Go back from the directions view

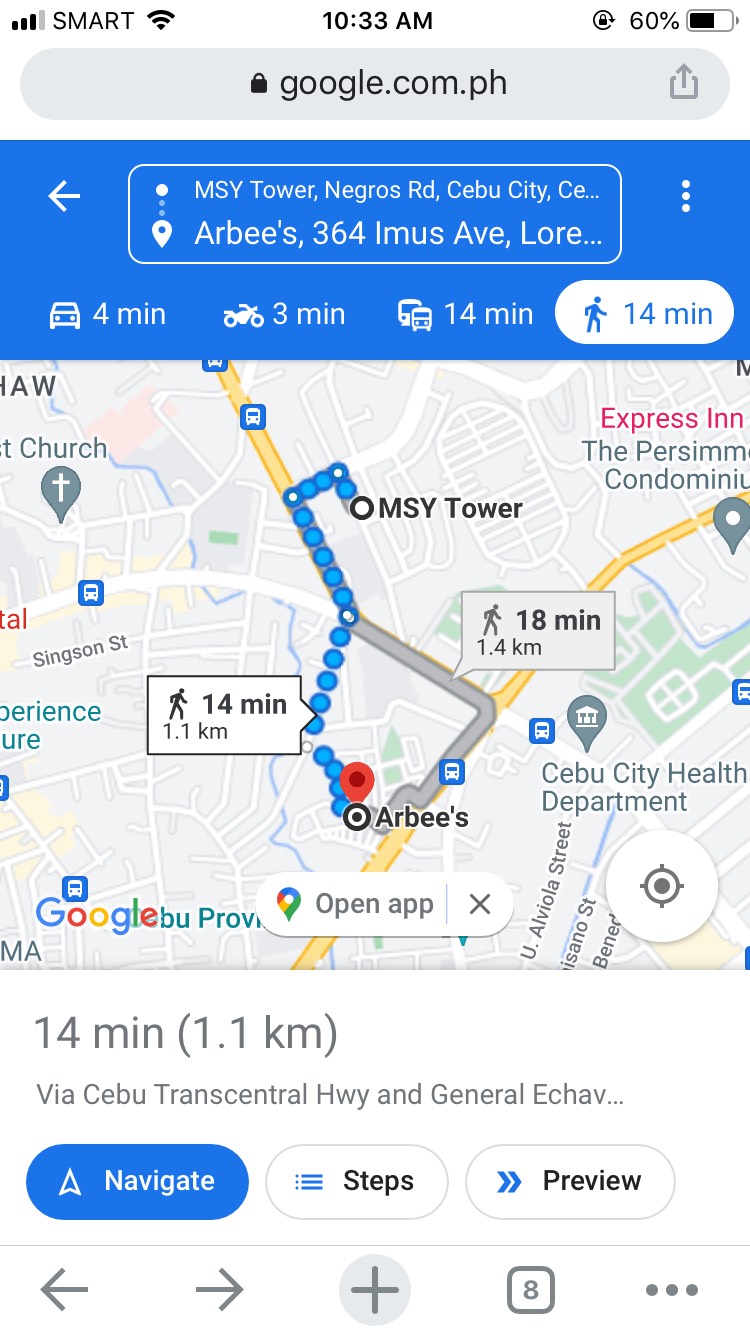[x=65, y=196]
